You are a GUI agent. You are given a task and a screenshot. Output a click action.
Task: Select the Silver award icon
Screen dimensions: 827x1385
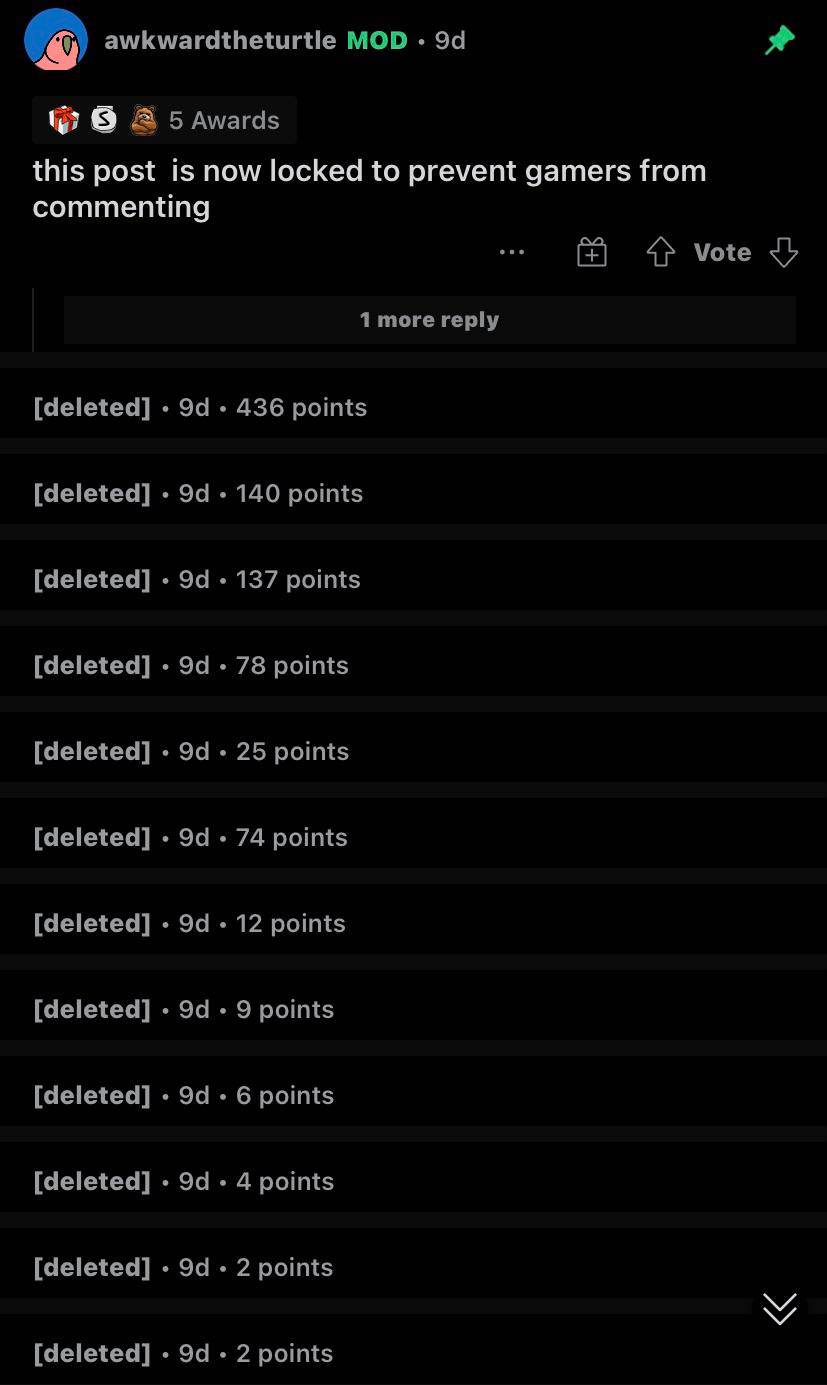tap(104, 119)
